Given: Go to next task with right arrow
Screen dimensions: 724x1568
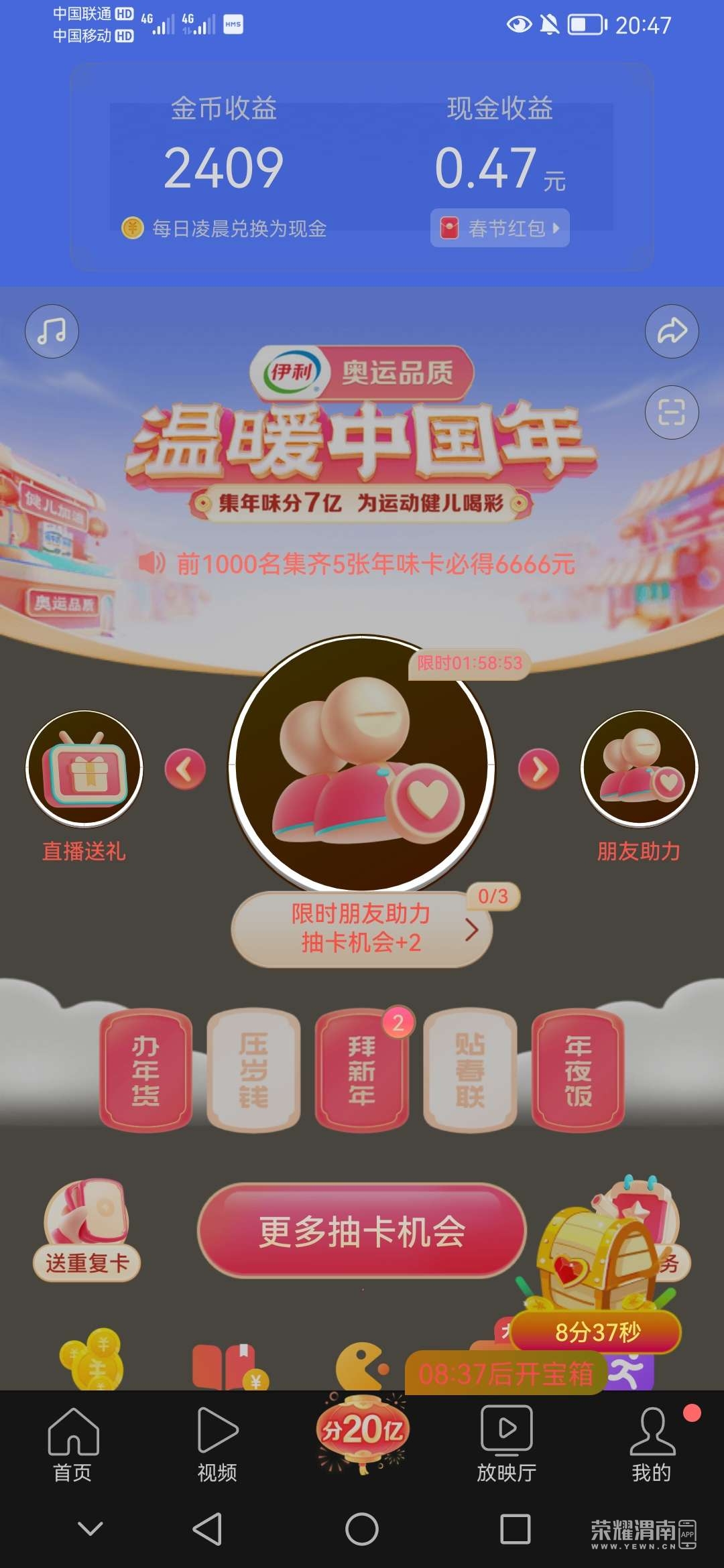Looking at the screenshot, I should click(x=538, y=769).
